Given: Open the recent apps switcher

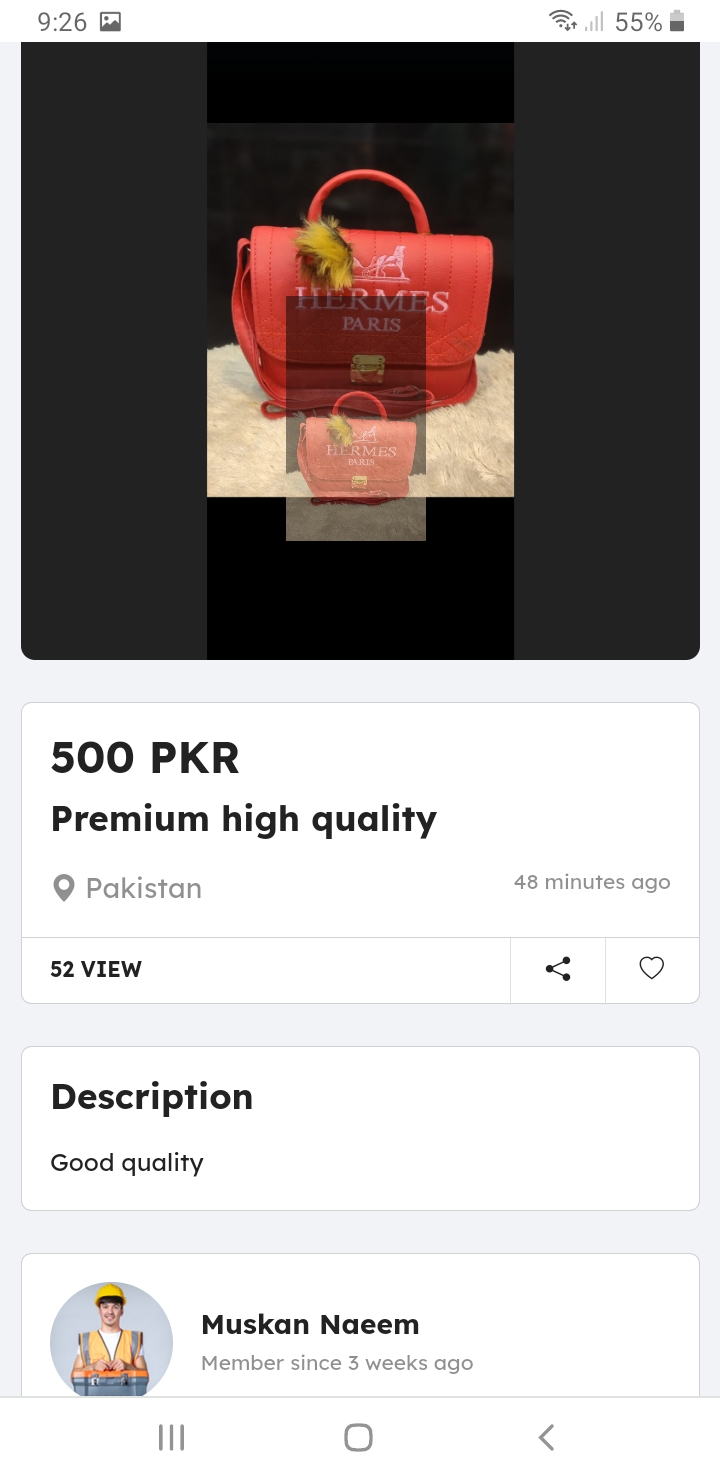Looking at the screenshot, I should 172,1438.
